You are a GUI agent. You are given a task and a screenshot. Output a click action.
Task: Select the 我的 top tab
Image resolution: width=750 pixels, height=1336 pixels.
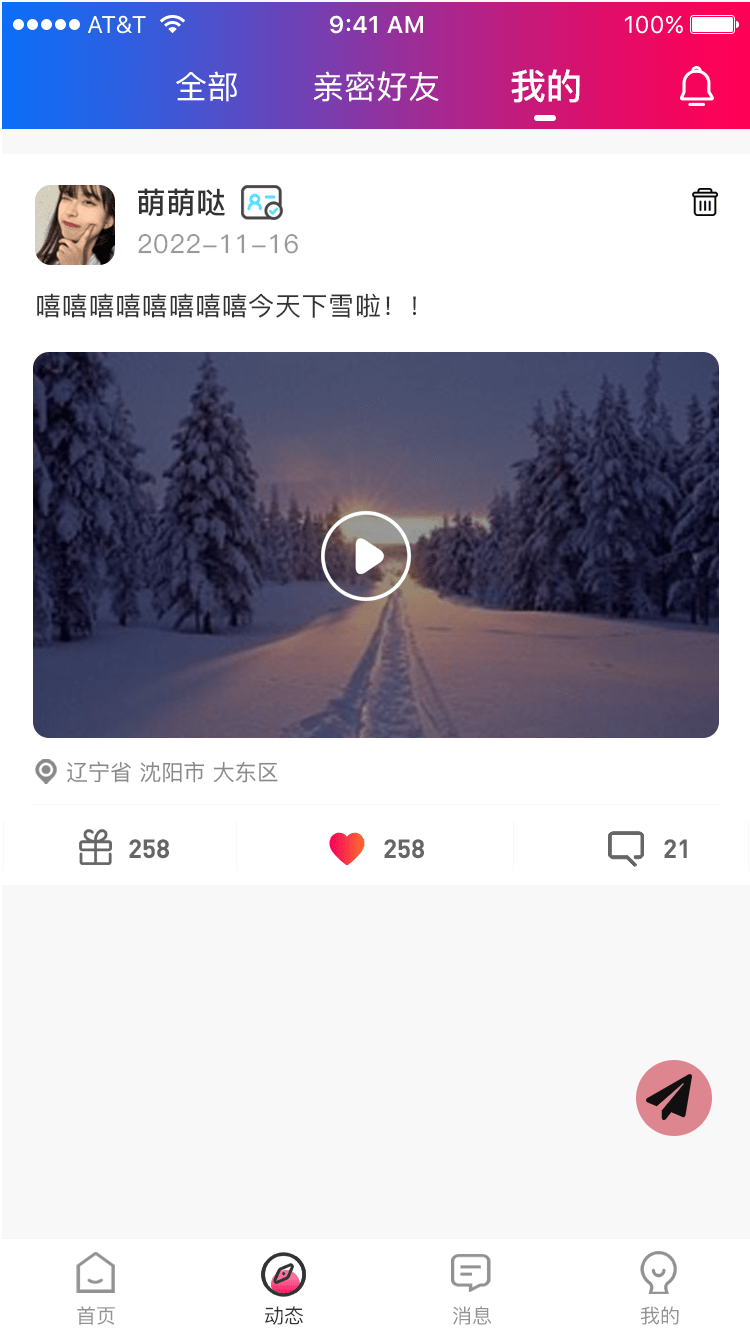coord(544,88)
